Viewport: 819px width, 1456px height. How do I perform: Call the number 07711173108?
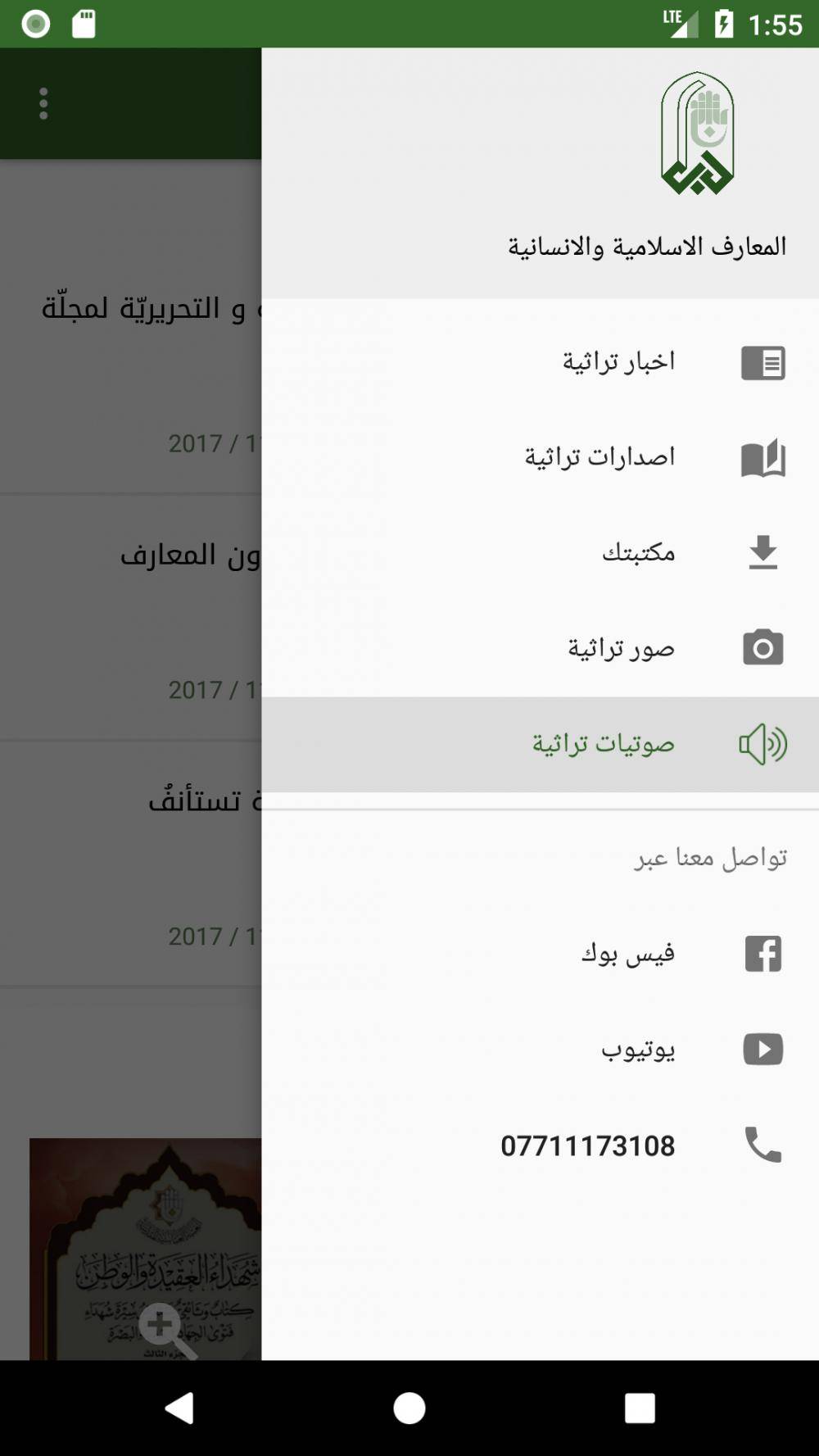pos(541,1145)
